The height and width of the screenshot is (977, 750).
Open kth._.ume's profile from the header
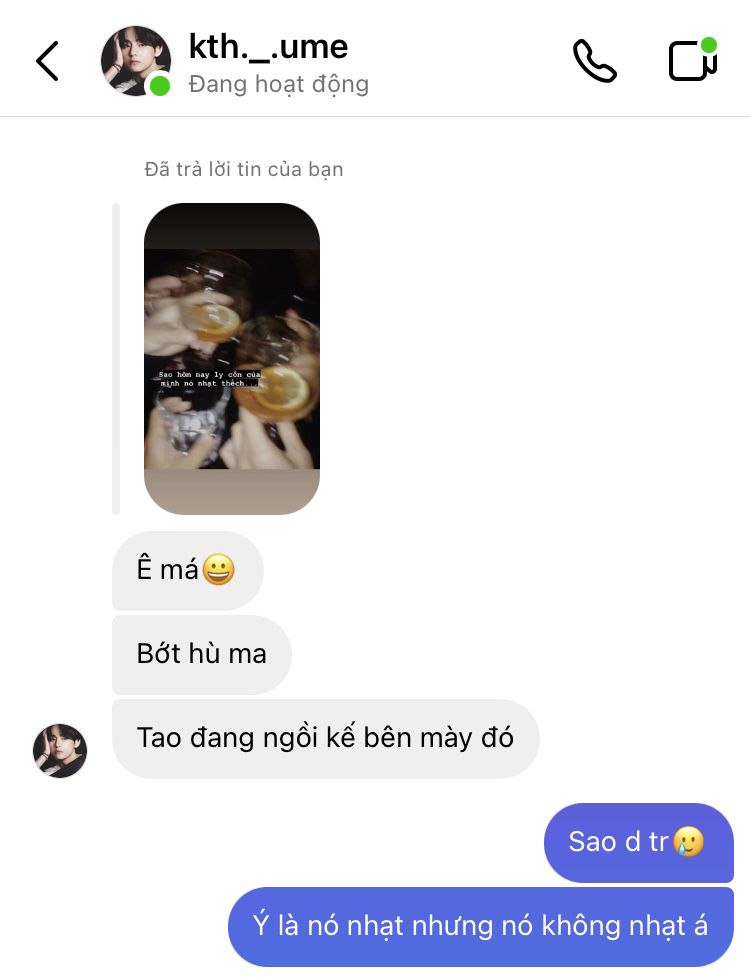(267, 61)
